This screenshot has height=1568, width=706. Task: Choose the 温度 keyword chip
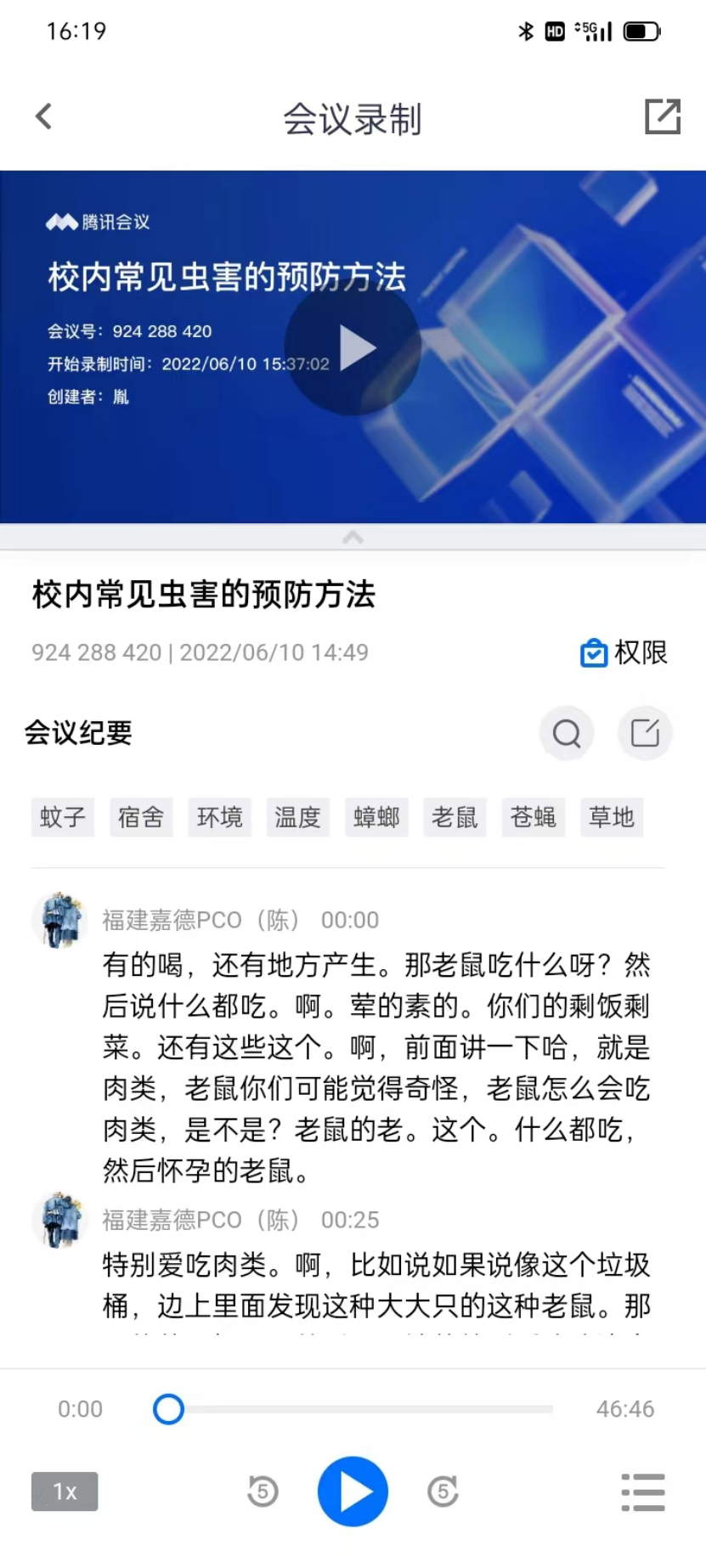(x=297, y=817)
